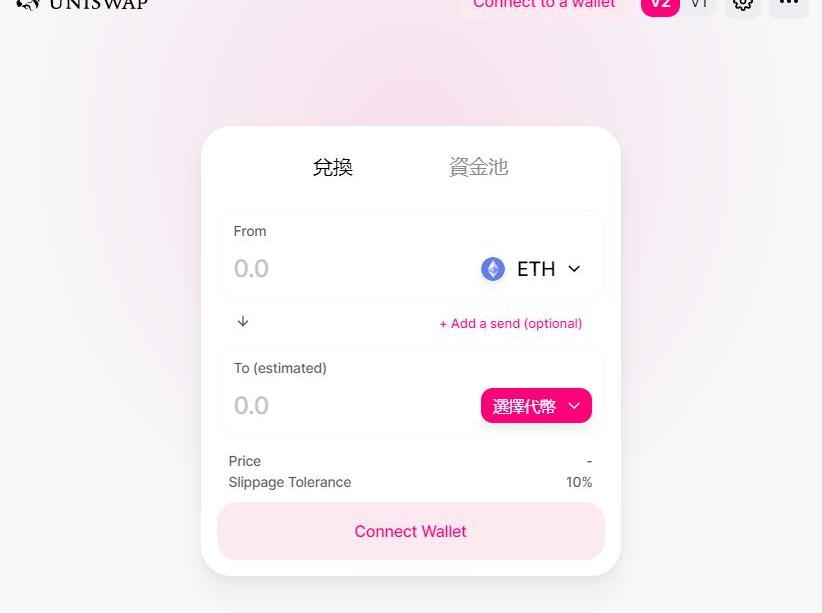Screen dimensions: 822x613
Task: Select the 兌換 tab
Action: pyautogui.click(x=333, y=167)
